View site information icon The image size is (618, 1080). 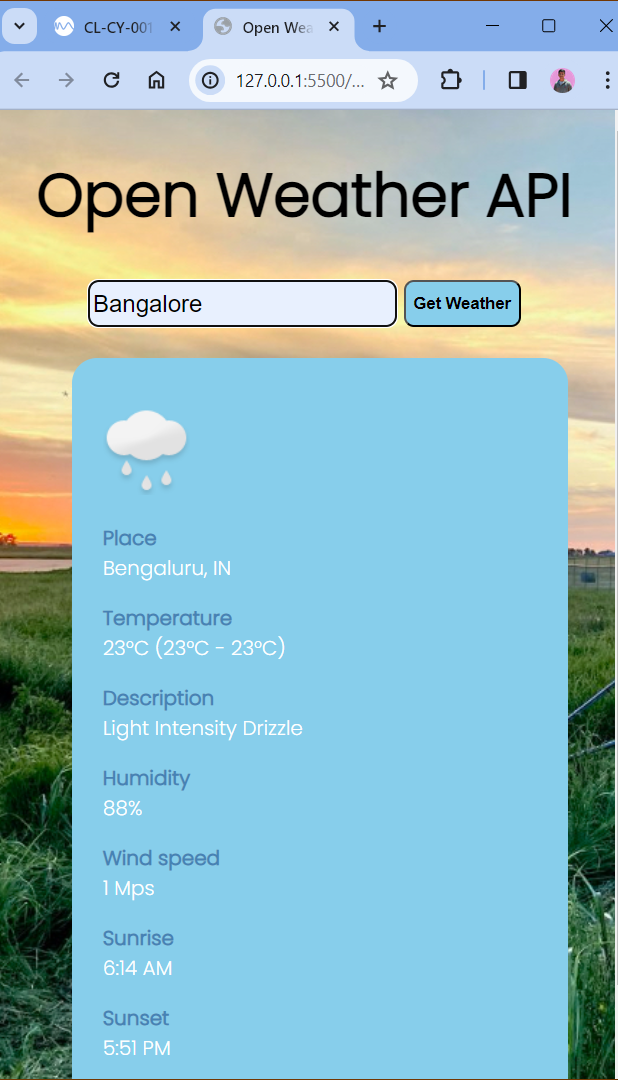(210, 81)
